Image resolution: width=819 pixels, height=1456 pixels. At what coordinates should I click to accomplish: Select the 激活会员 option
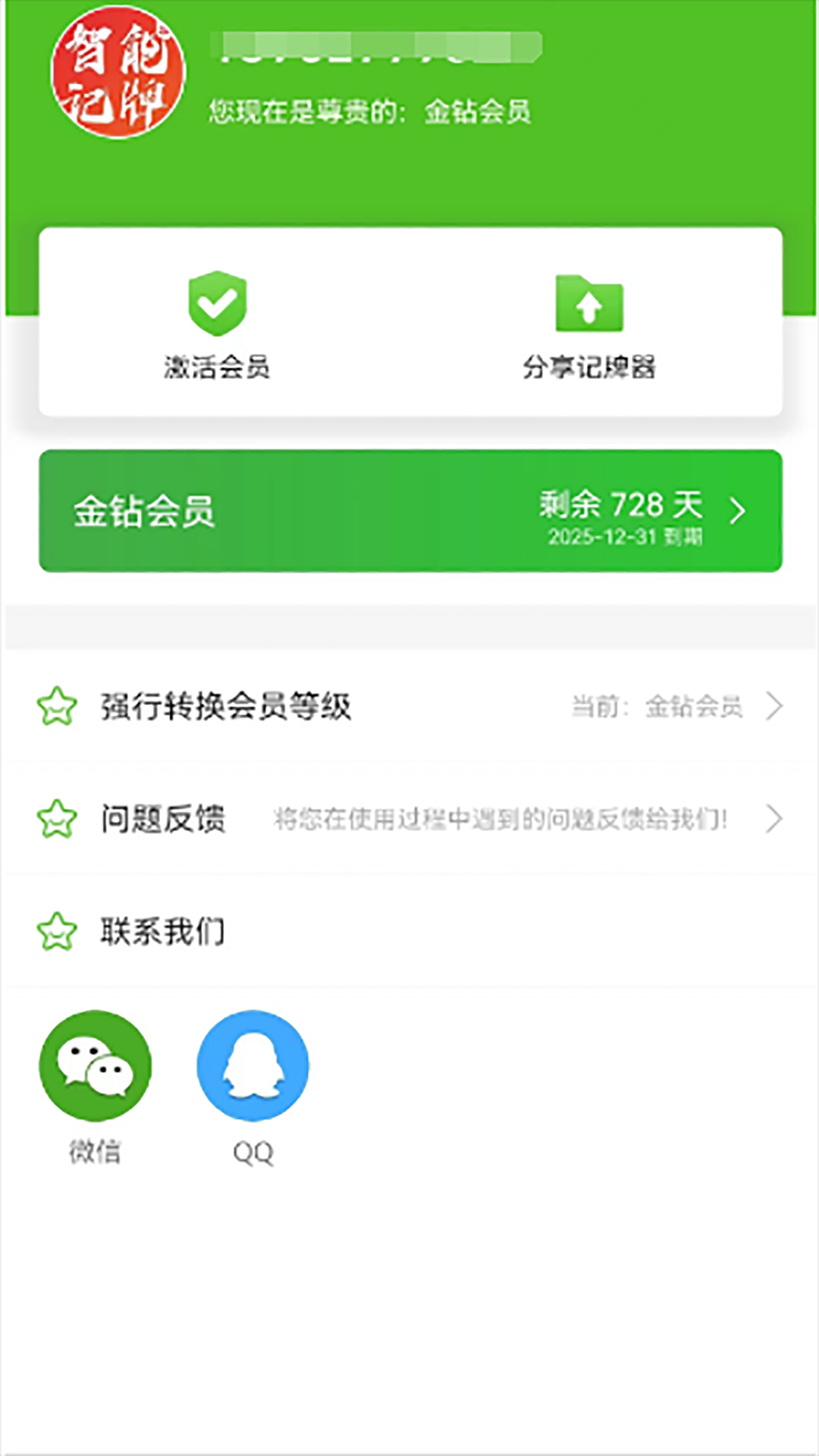pos(218,369)
